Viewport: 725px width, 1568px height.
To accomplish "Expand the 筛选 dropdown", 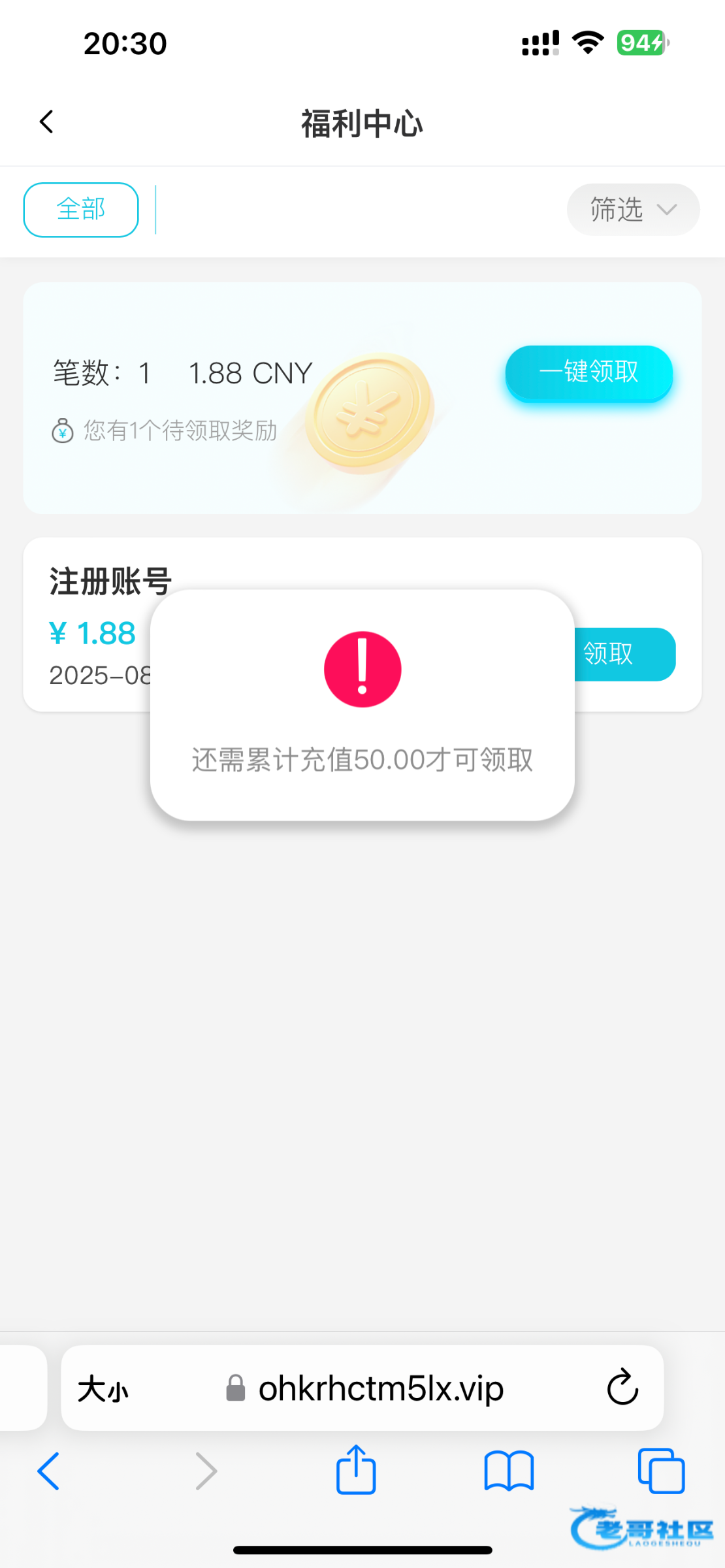I will click(632, 210).
